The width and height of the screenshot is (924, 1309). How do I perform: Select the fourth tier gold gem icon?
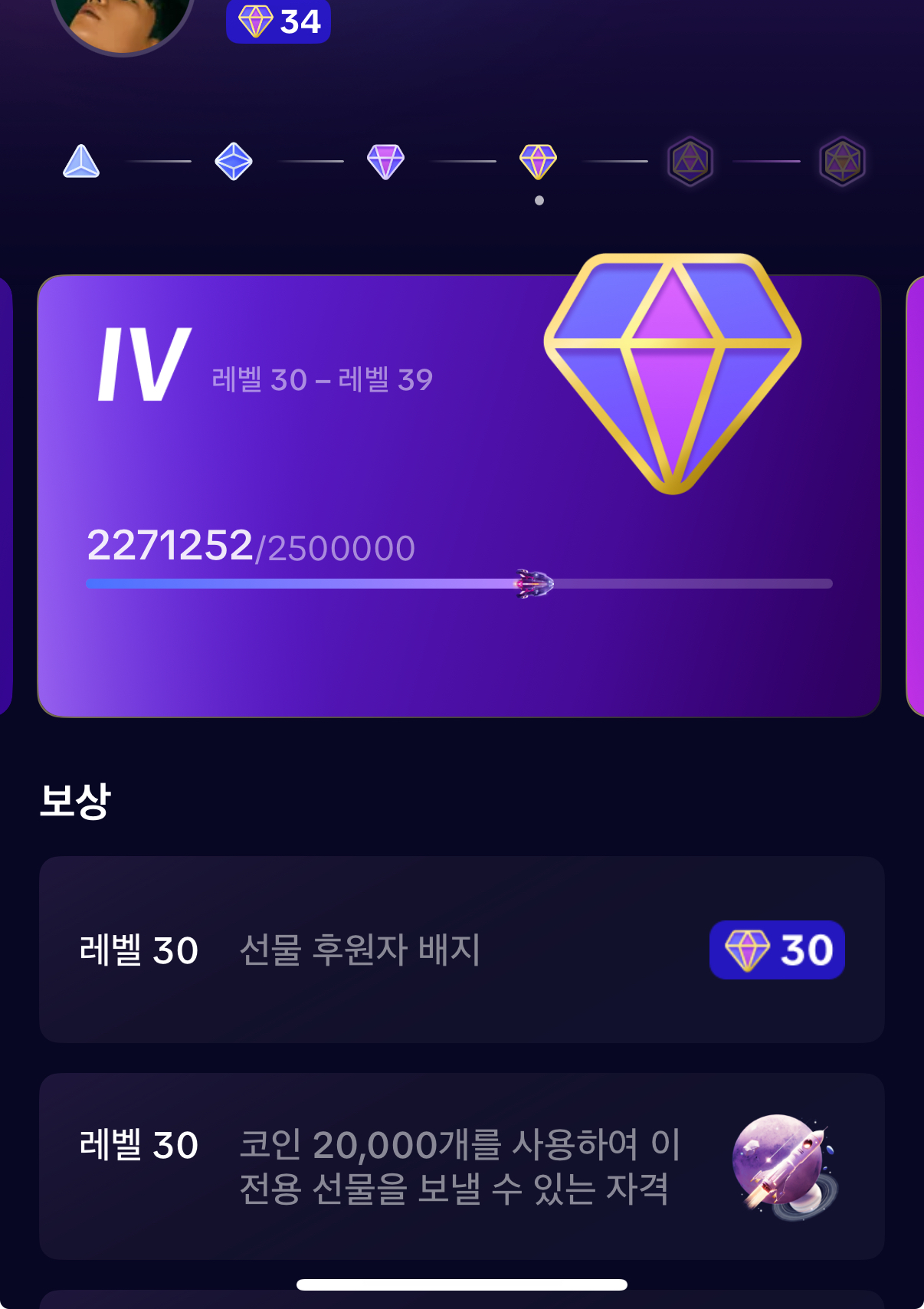click(x=538, y=162)
